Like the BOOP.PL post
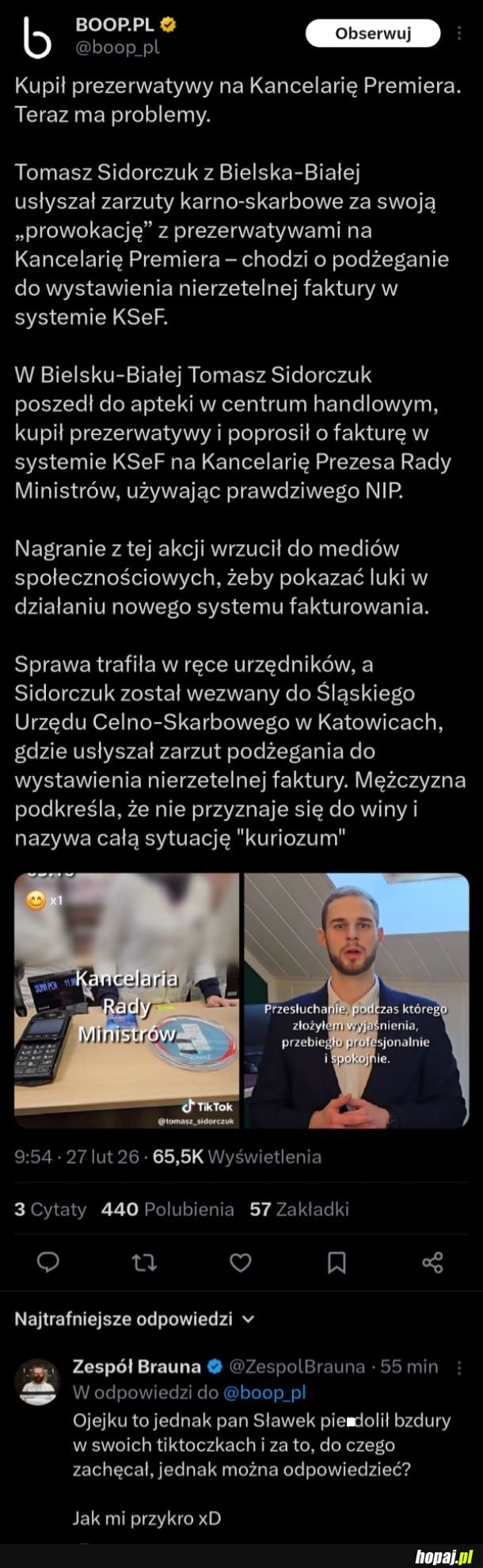The width and height of the screenshot is (483, 1568). point(241,1262)
